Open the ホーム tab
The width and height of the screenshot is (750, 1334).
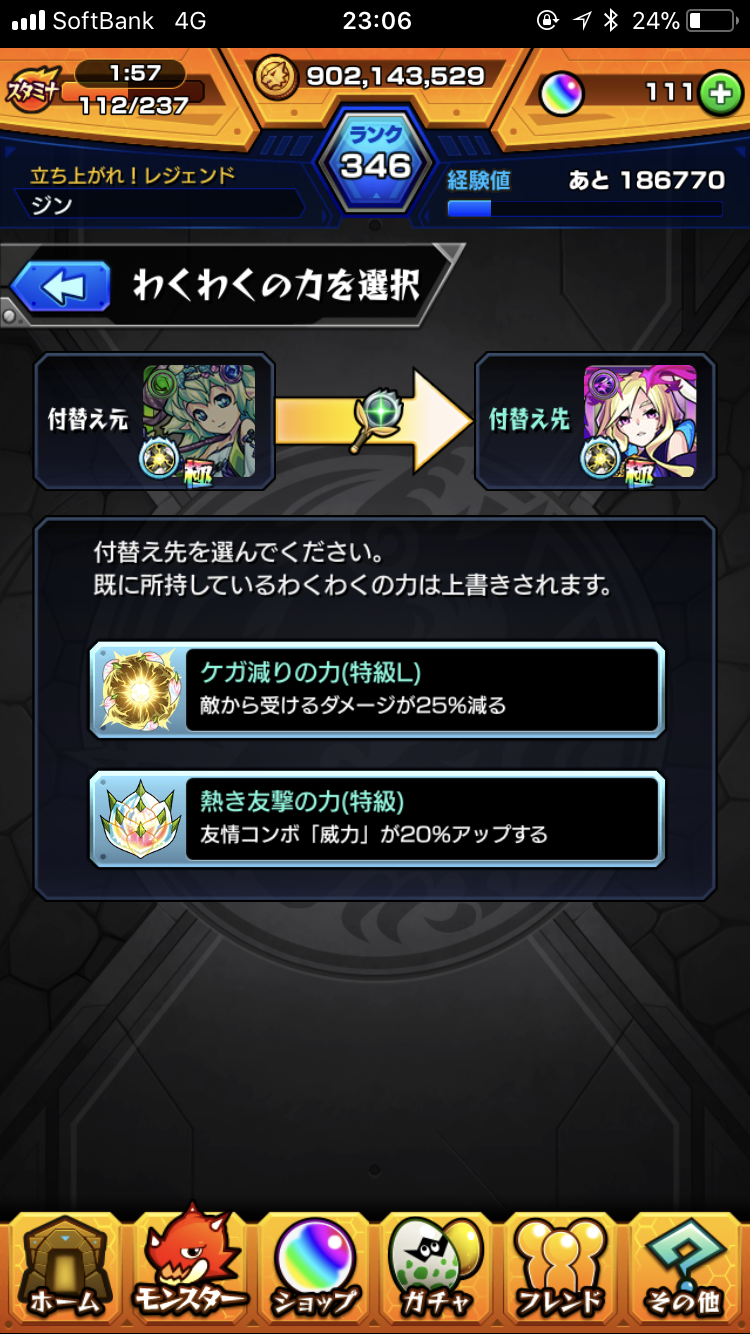63,1267
